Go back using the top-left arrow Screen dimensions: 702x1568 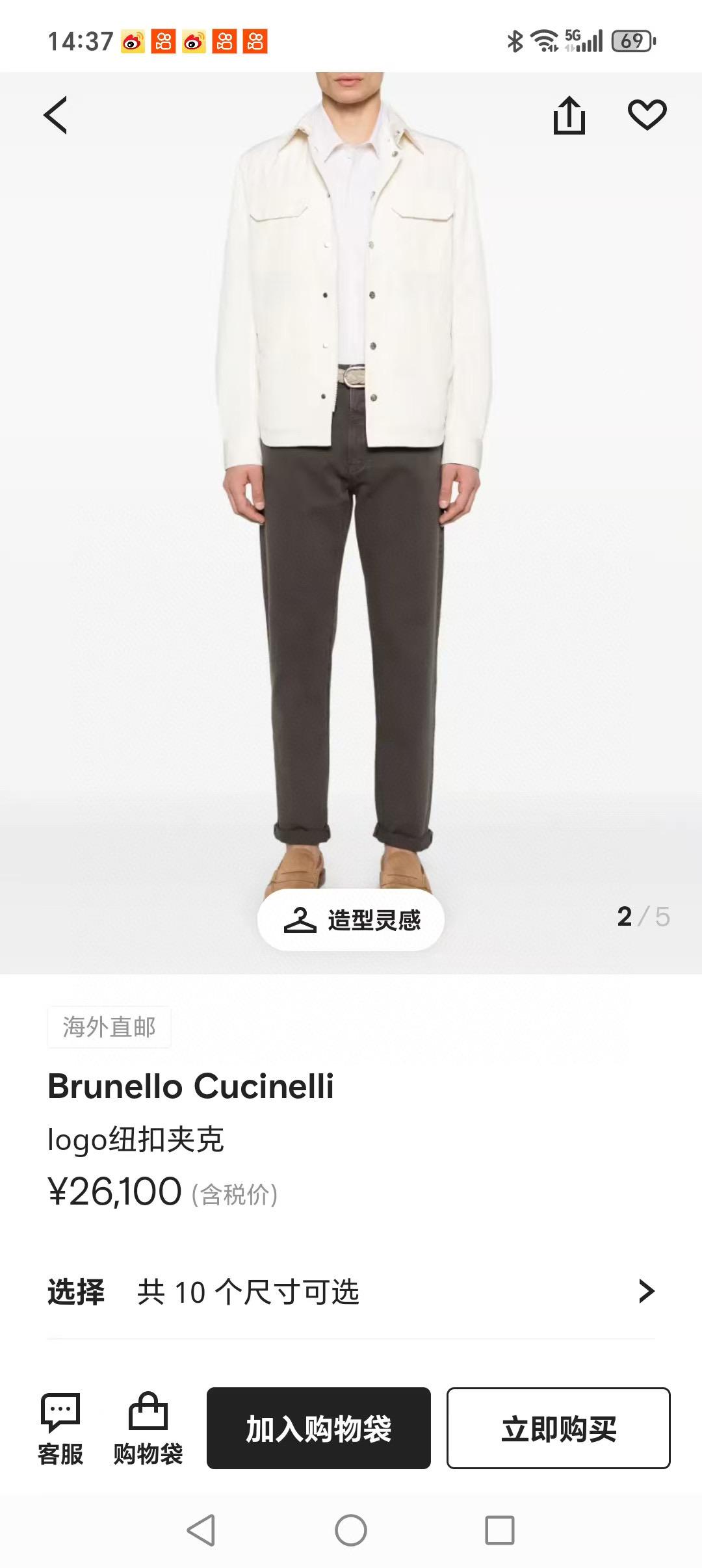[56, 115]
